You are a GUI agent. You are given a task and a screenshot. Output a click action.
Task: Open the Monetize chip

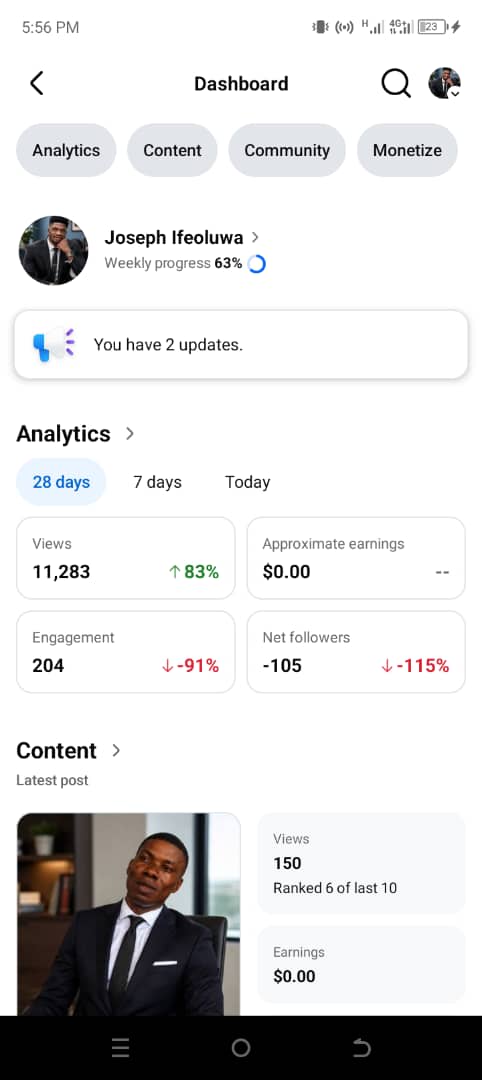click(407, 150)
